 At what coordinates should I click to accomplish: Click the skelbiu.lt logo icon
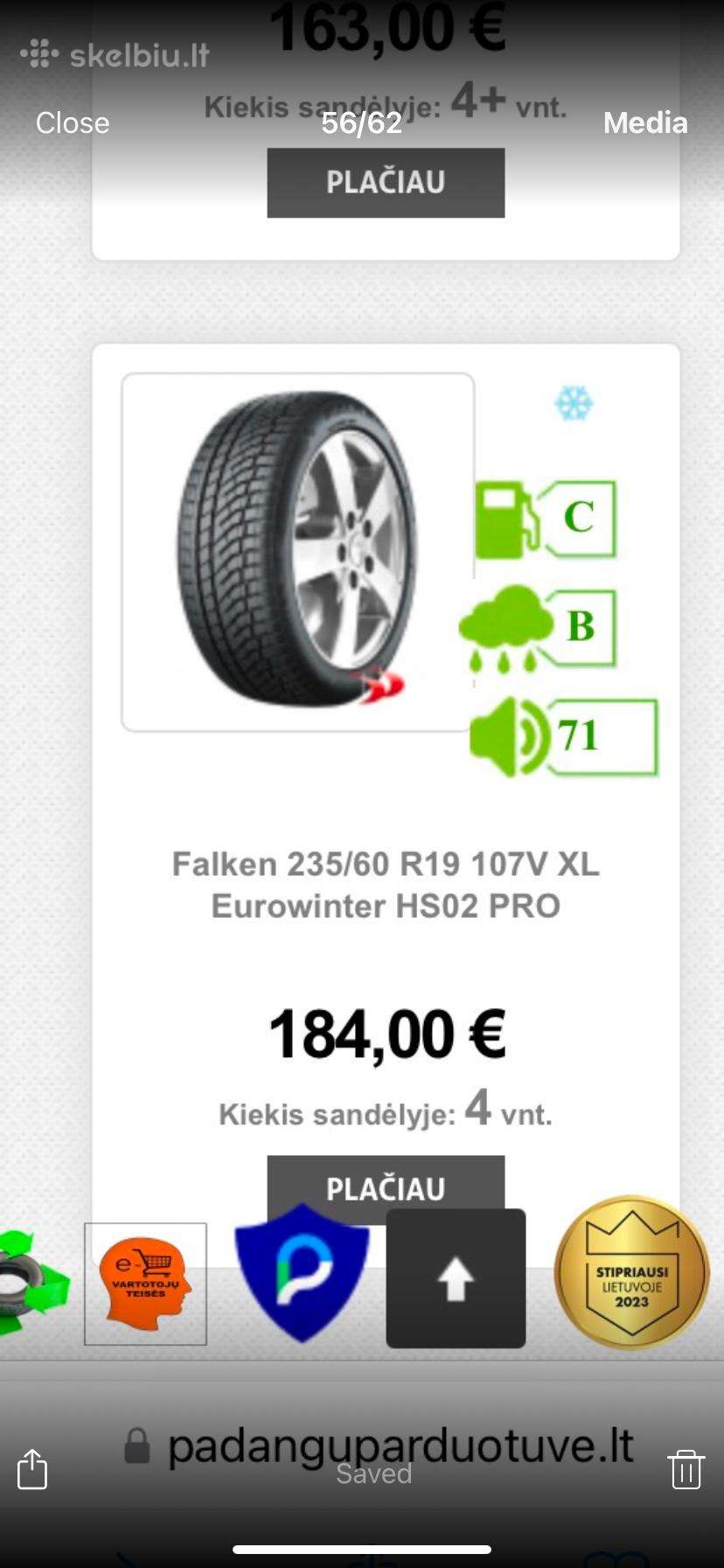tap(38, 52)
